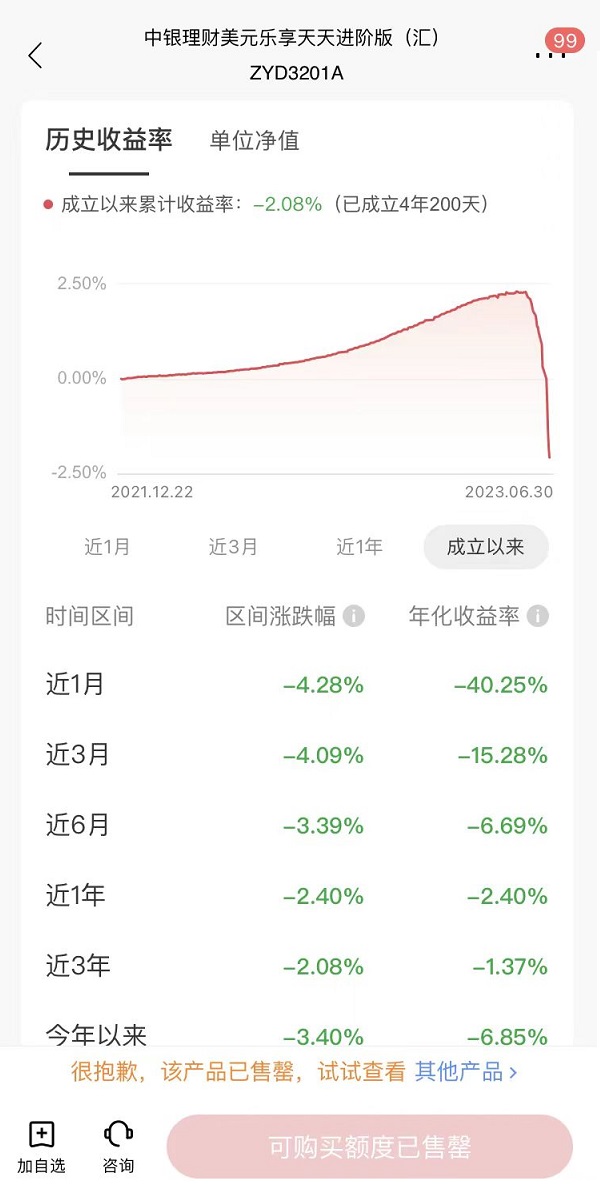Viewport: 600px width, 1187px height.
Task: Switch chart to 近1年 range
Action: click(x=359, y=547)
